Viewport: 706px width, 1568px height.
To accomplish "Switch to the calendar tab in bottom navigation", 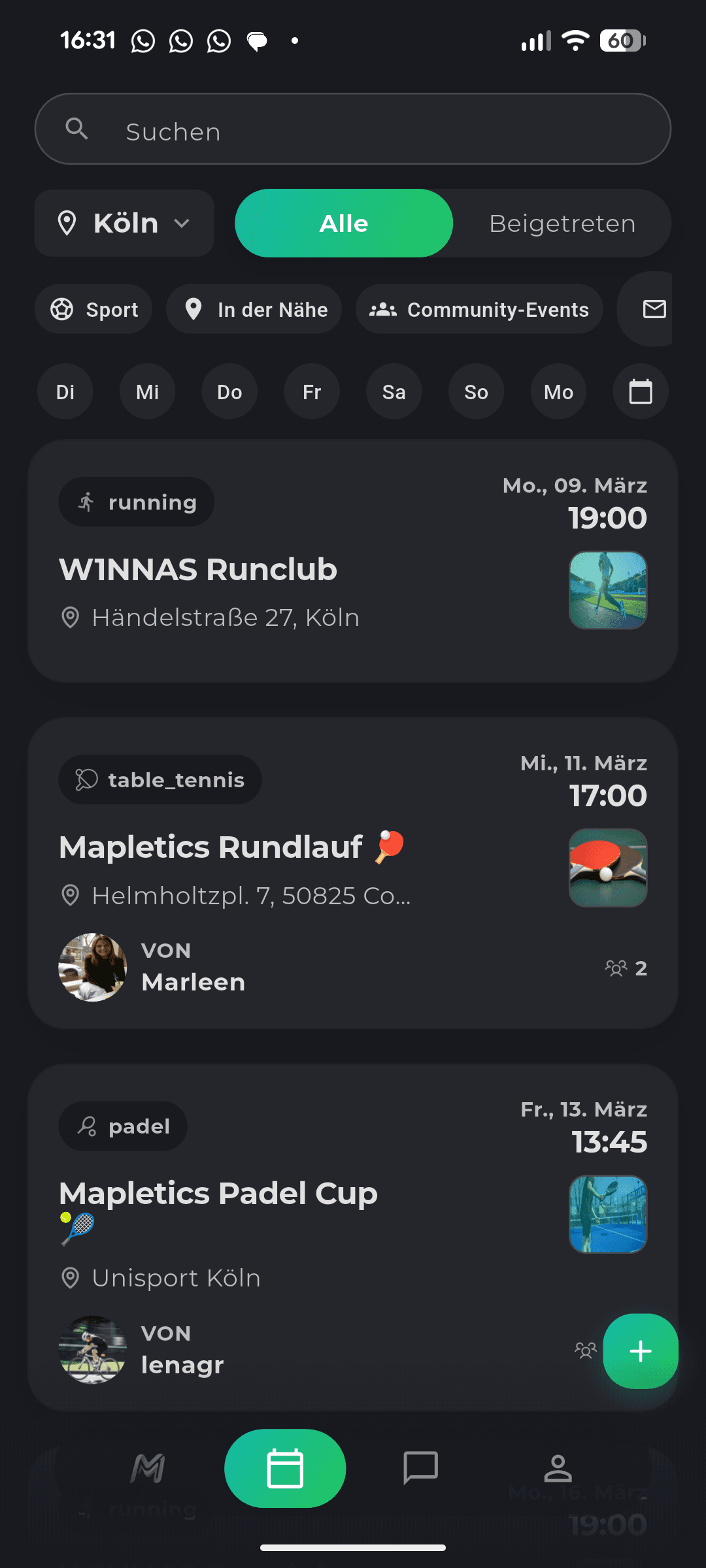I will point(284,1467).
